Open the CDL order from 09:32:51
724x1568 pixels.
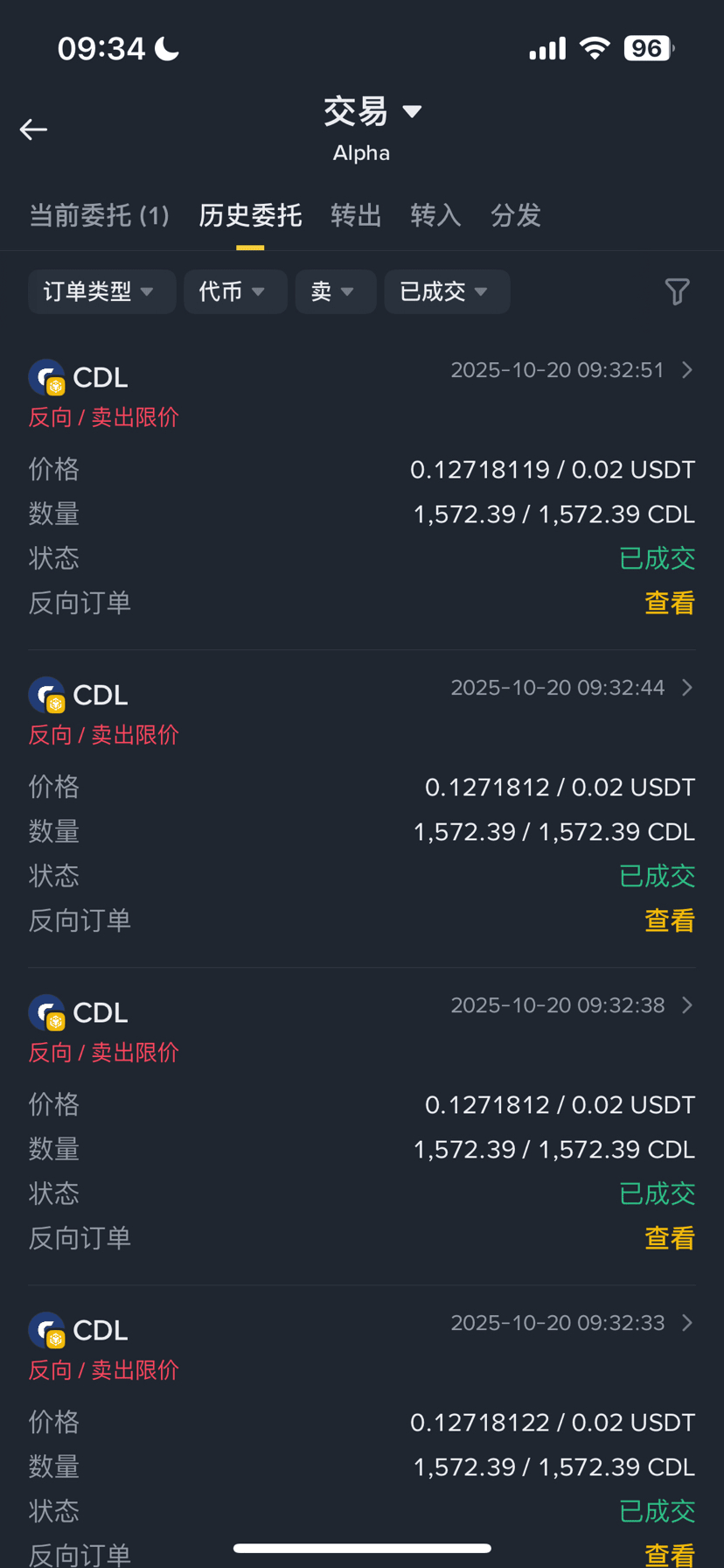click(687, 370)
